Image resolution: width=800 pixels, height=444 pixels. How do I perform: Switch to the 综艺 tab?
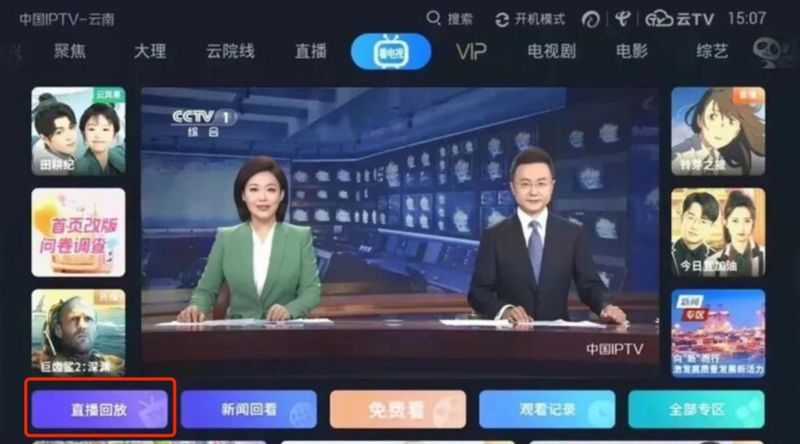pos(711,52)
